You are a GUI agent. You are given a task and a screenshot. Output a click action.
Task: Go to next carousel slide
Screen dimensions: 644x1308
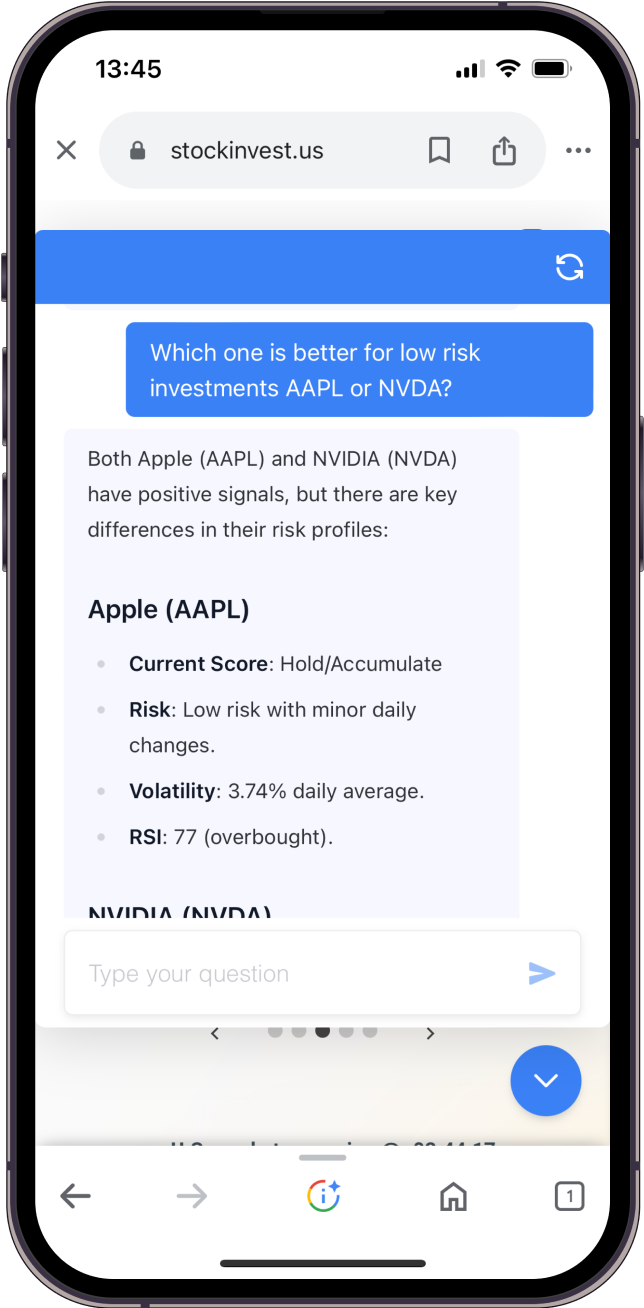tap(431, 1033)
